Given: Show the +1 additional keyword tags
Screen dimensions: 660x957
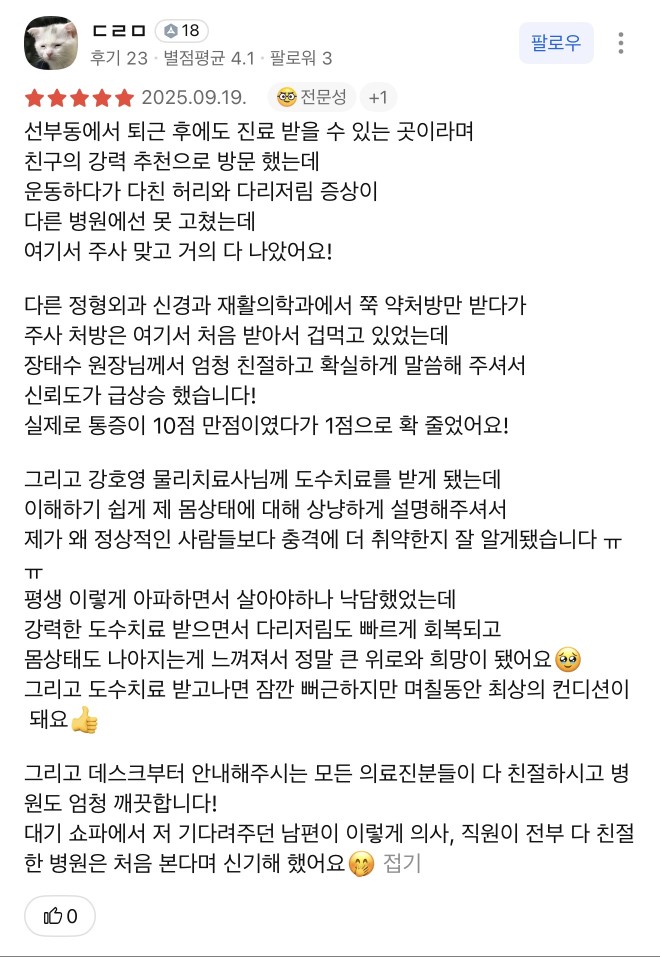Looking at the screenshot, I should 378,97.
